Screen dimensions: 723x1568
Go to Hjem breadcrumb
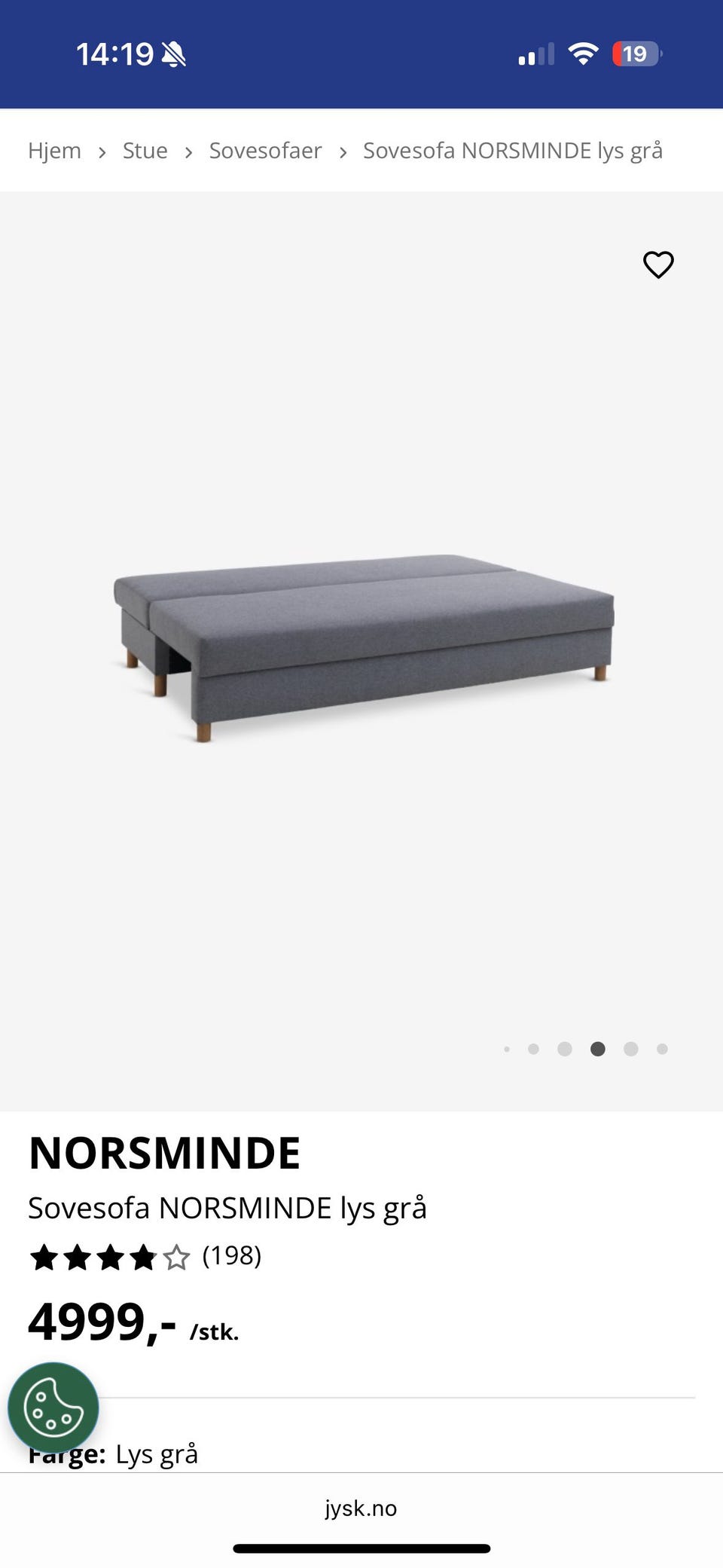[x=54, y=151]
